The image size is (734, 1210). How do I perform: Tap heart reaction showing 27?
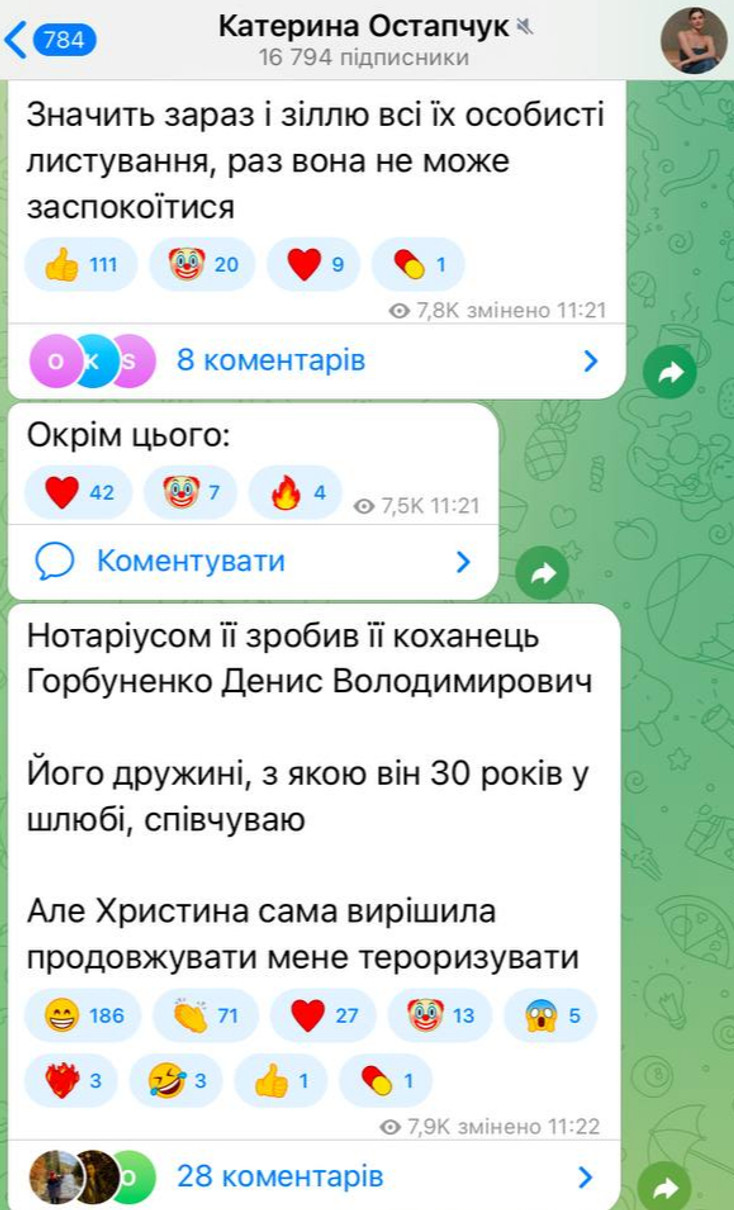point(323,1016)
